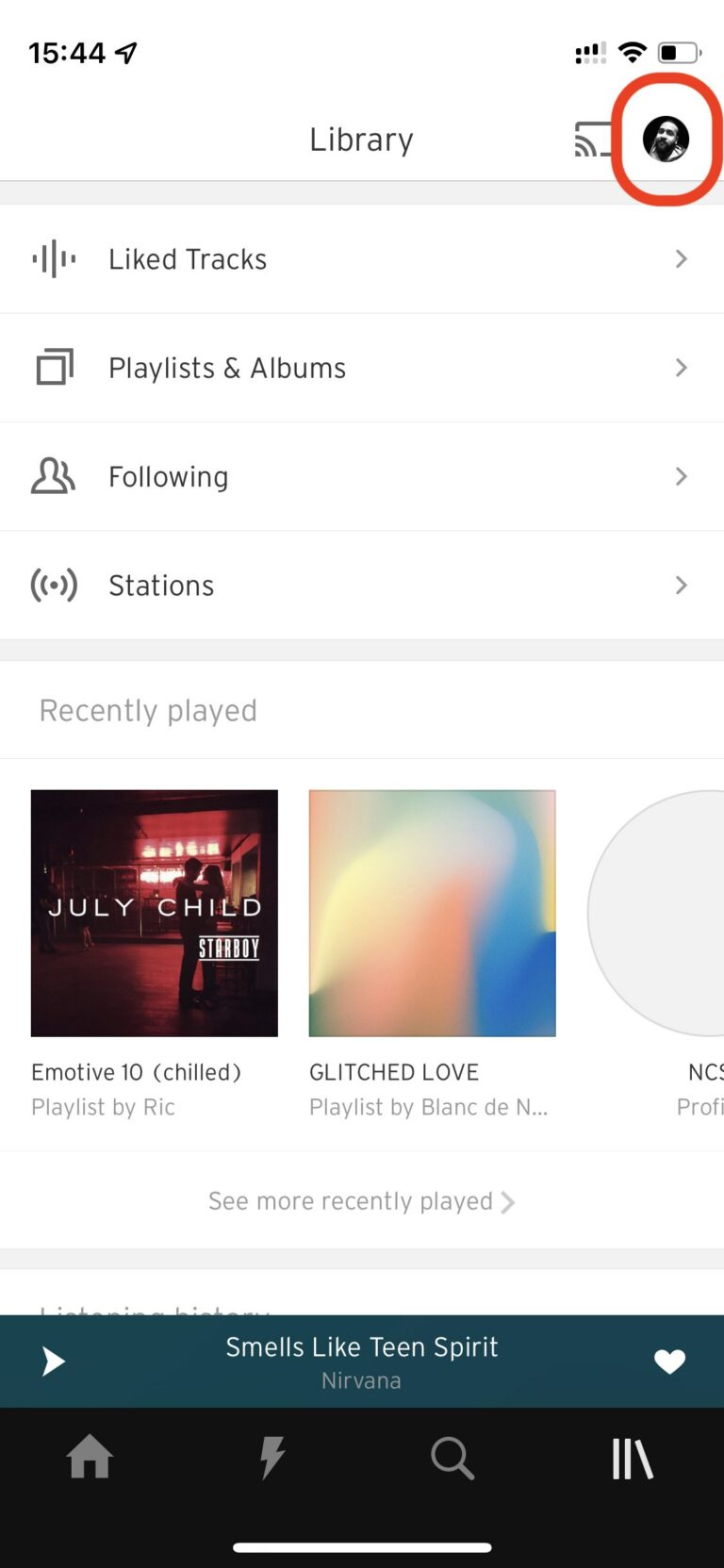Open the GLITCHED LOVE playlist artwork

[x=431, y=912]
